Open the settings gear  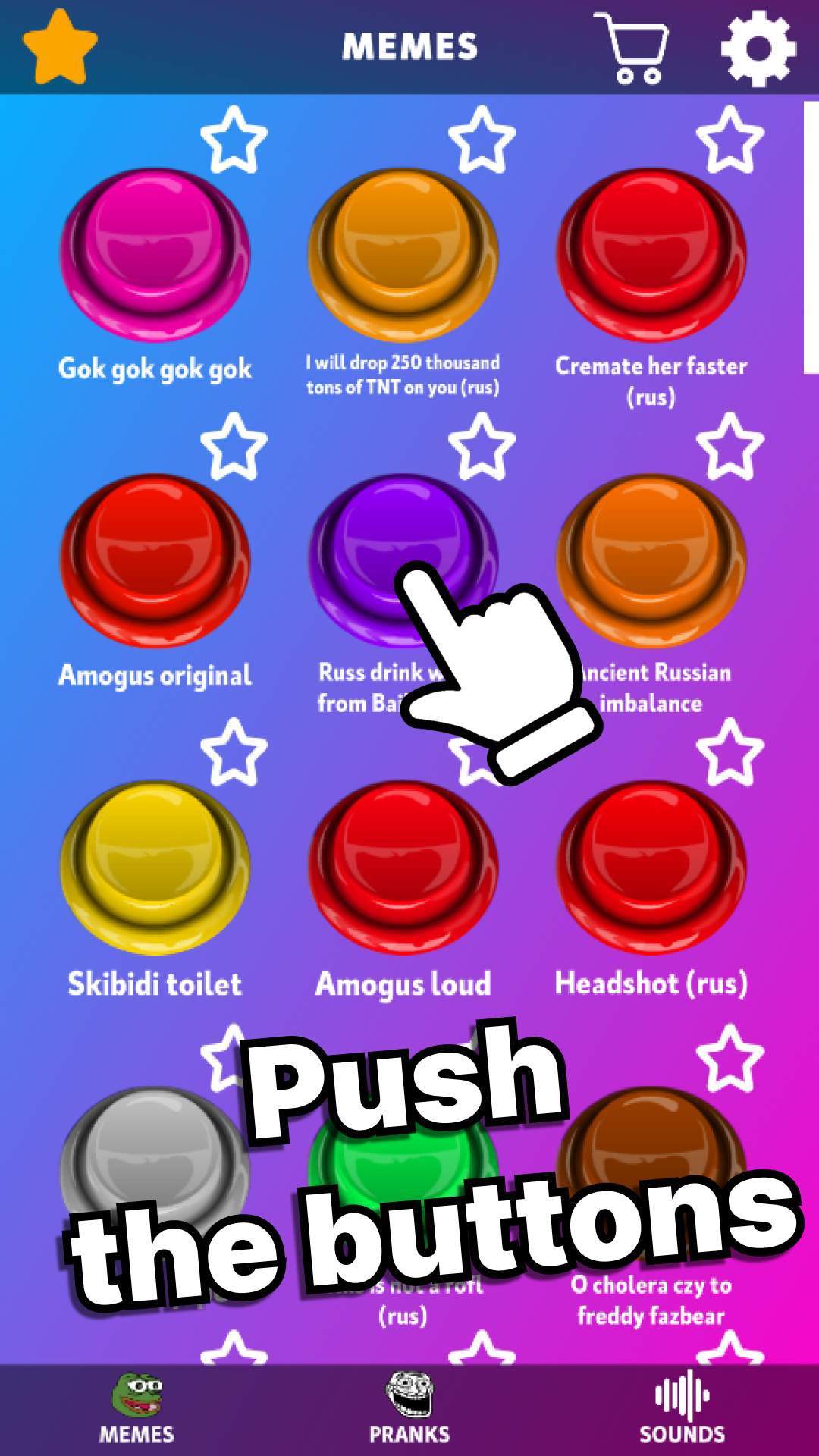tap(758, 49)
